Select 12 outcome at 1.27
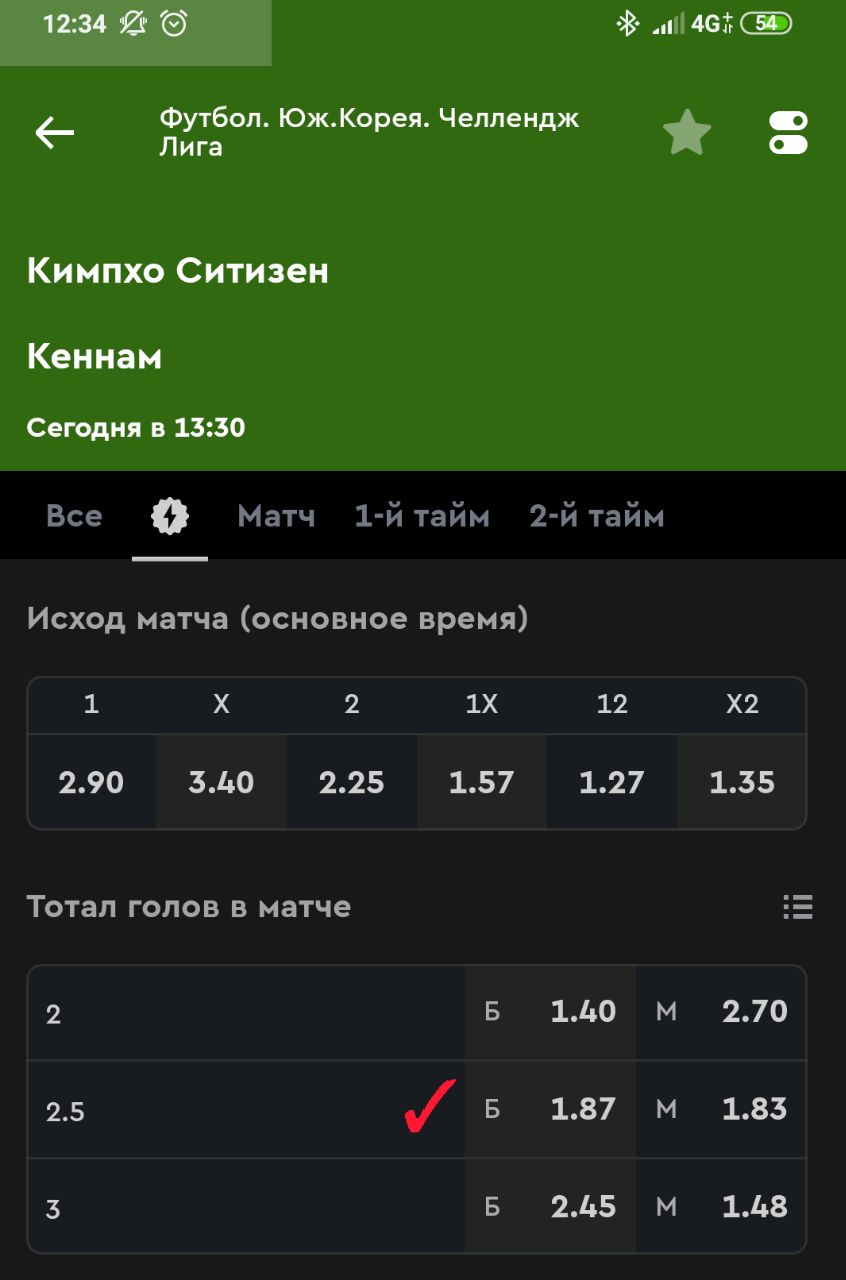 612,782
